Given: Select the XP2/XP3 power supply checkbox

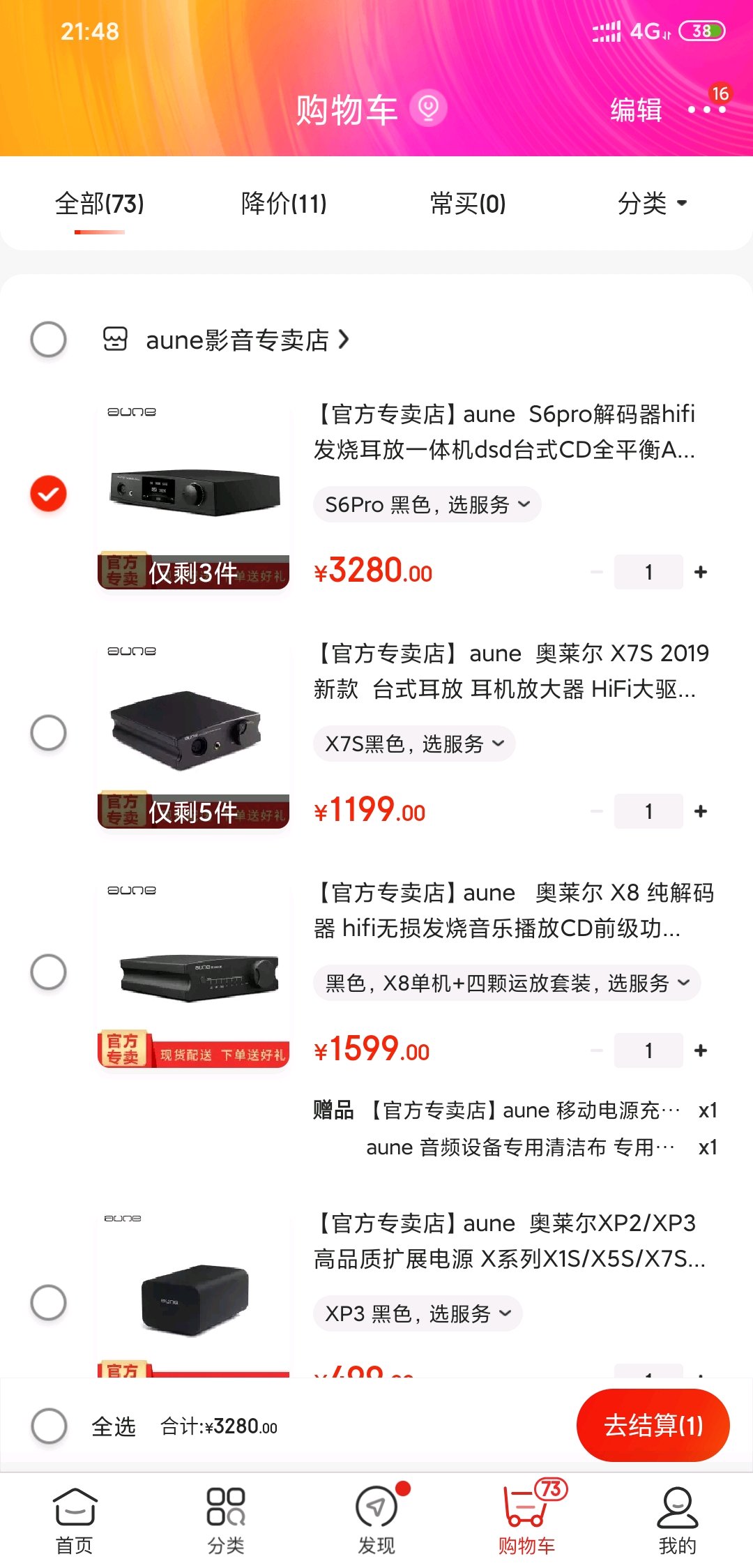Looking at the screenshot, I should tap(49, 1302).
